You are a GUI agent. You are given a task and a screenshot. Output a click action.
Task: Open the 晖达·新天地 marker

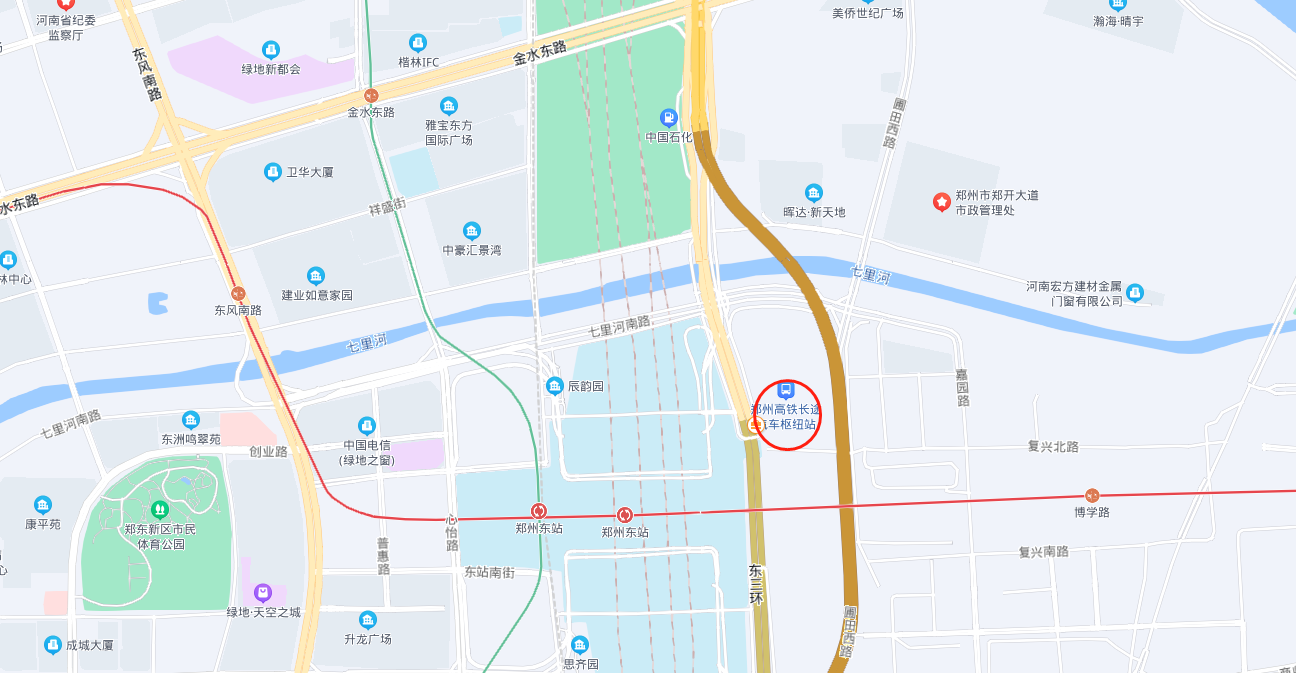click(x=814, y=193)
